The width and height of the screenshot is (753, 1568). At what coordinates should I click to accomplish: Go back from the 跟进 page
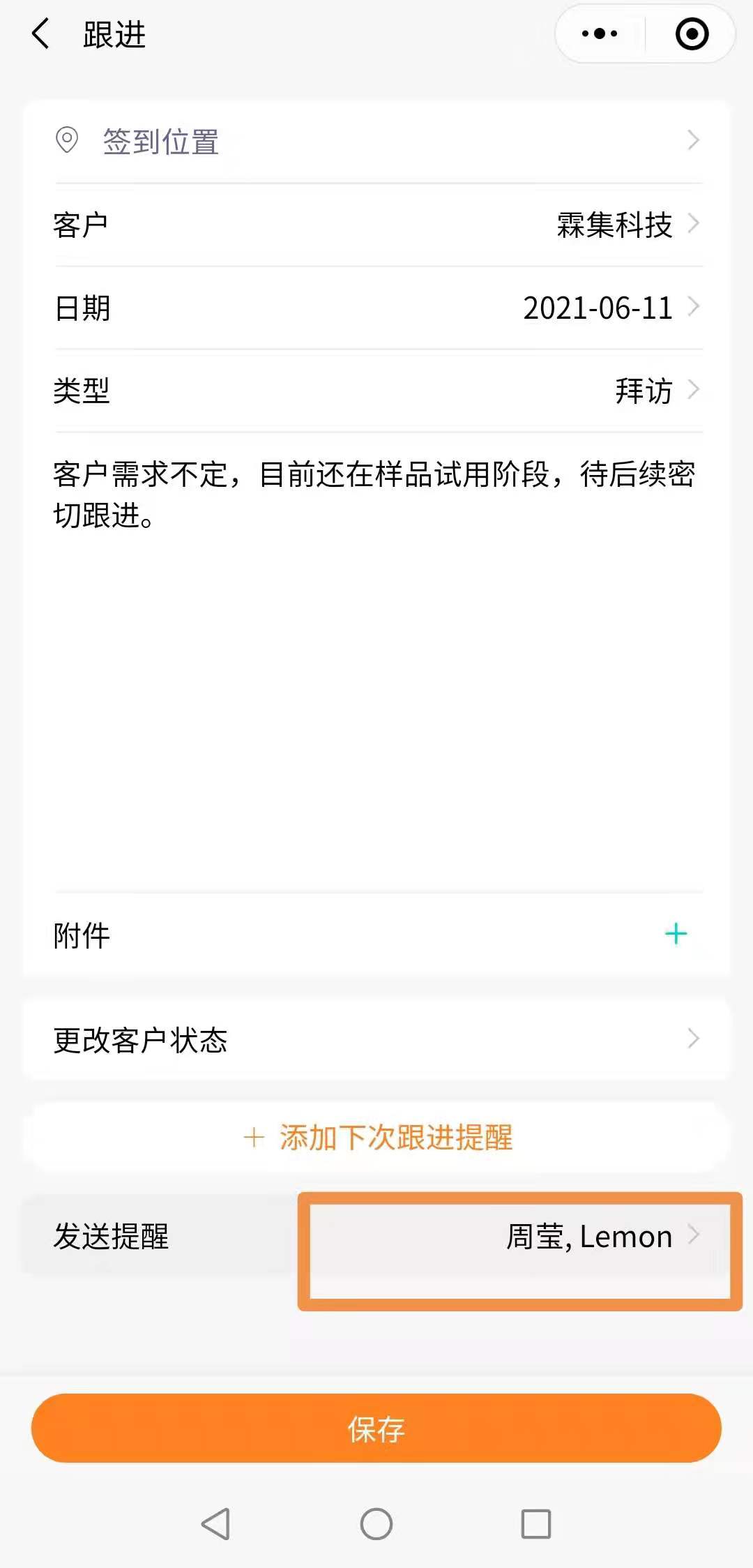click(41, 34)
